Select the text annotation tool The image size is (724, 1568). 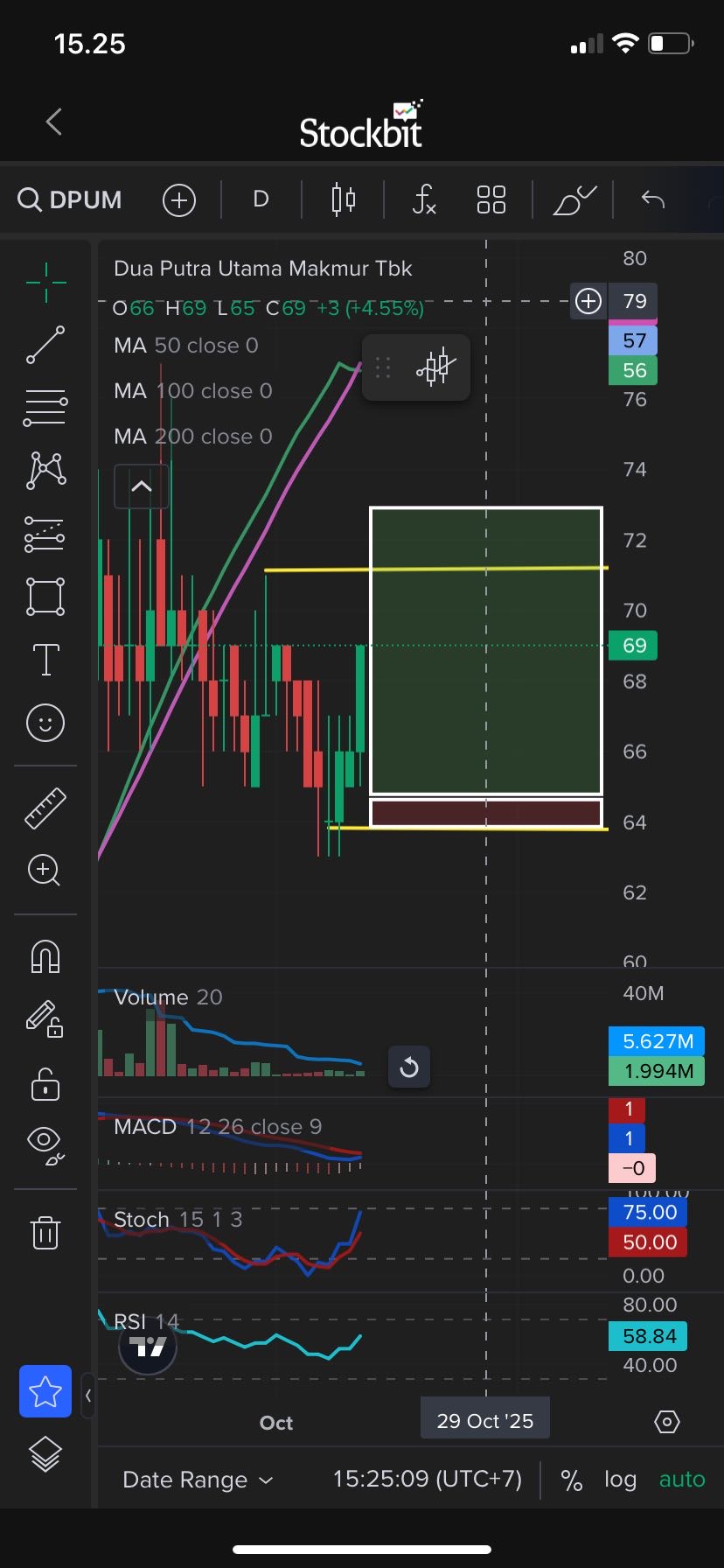click(x=45, y=660)
